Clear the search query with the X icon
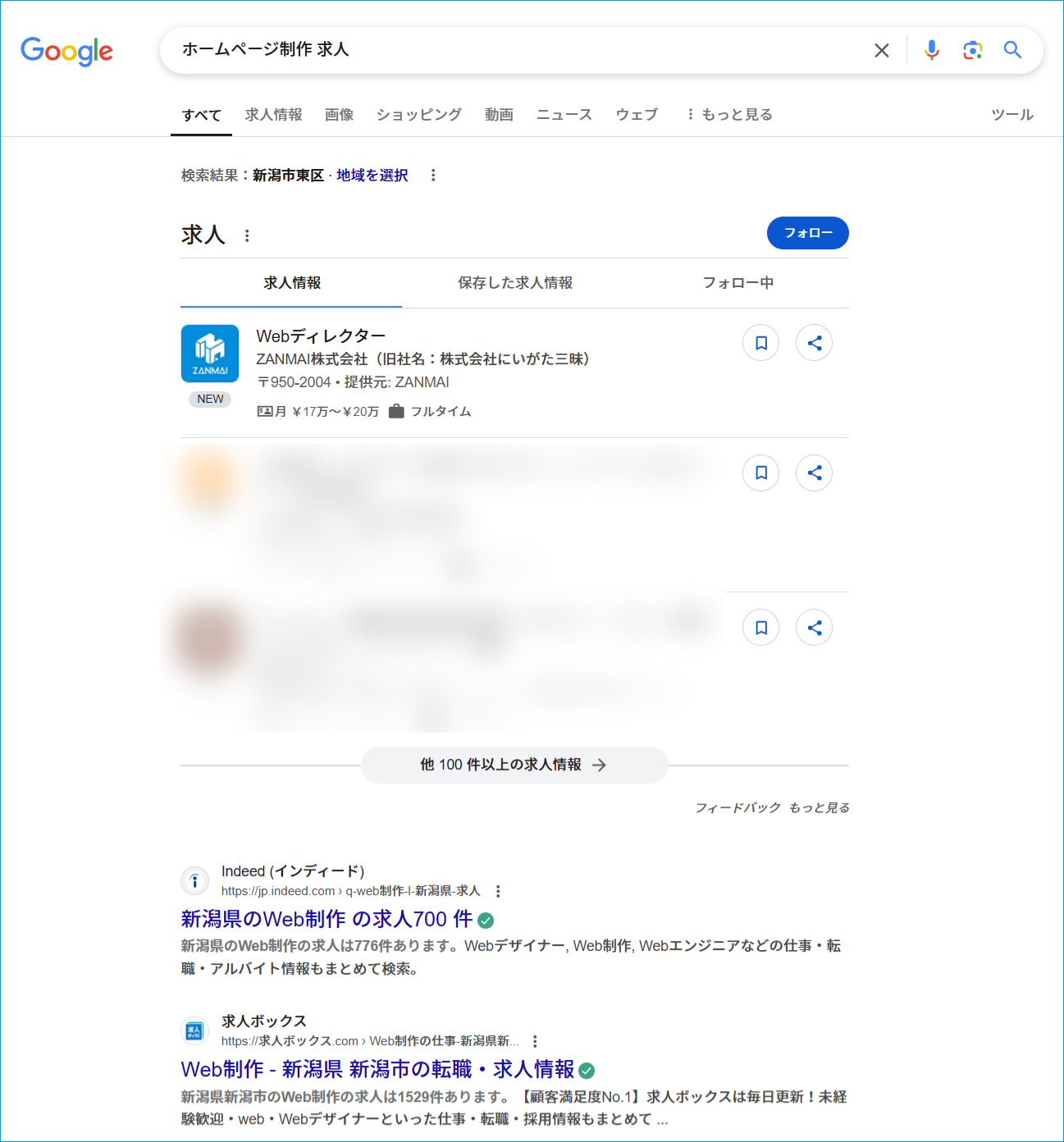 (882, 51)
